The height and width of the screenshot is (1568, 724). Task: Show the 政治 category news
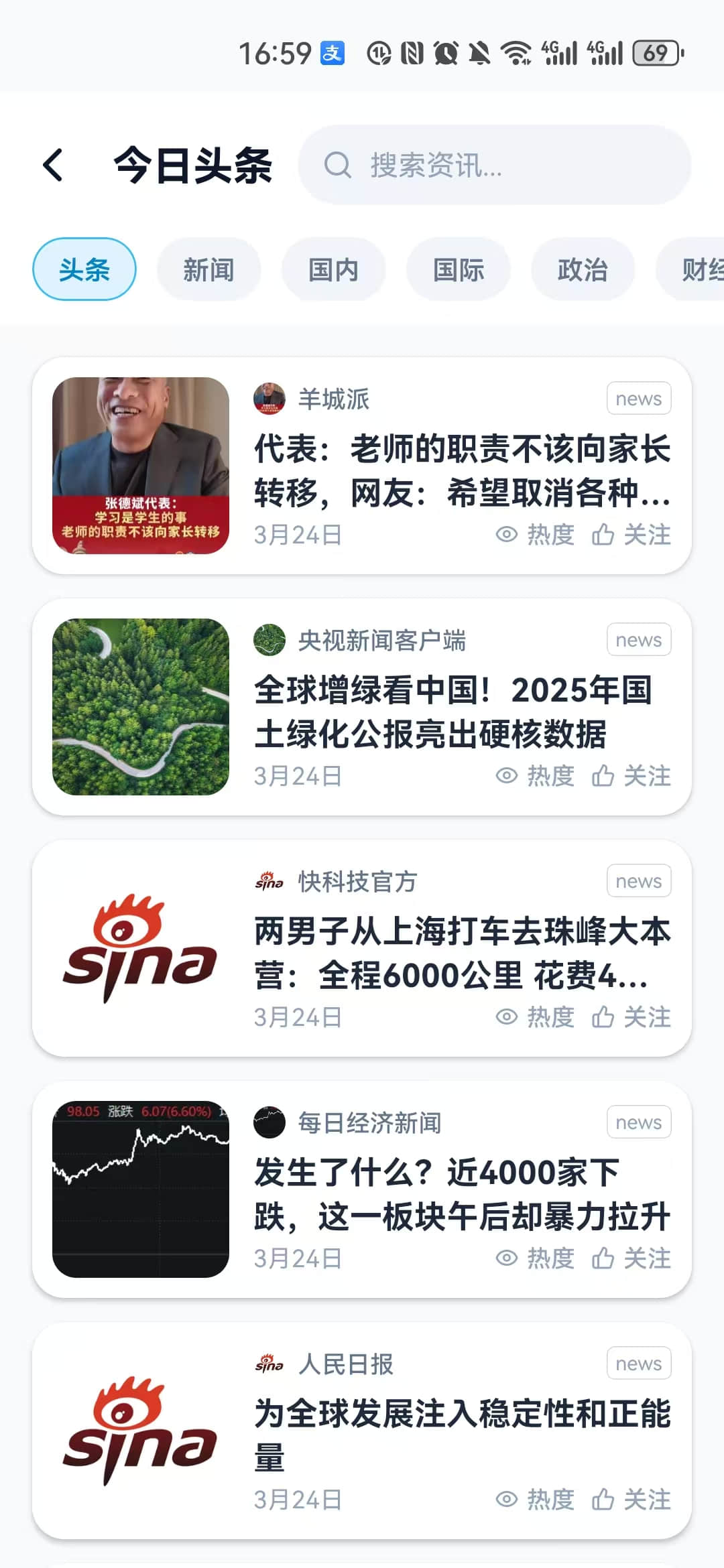[x=583, y=269]
